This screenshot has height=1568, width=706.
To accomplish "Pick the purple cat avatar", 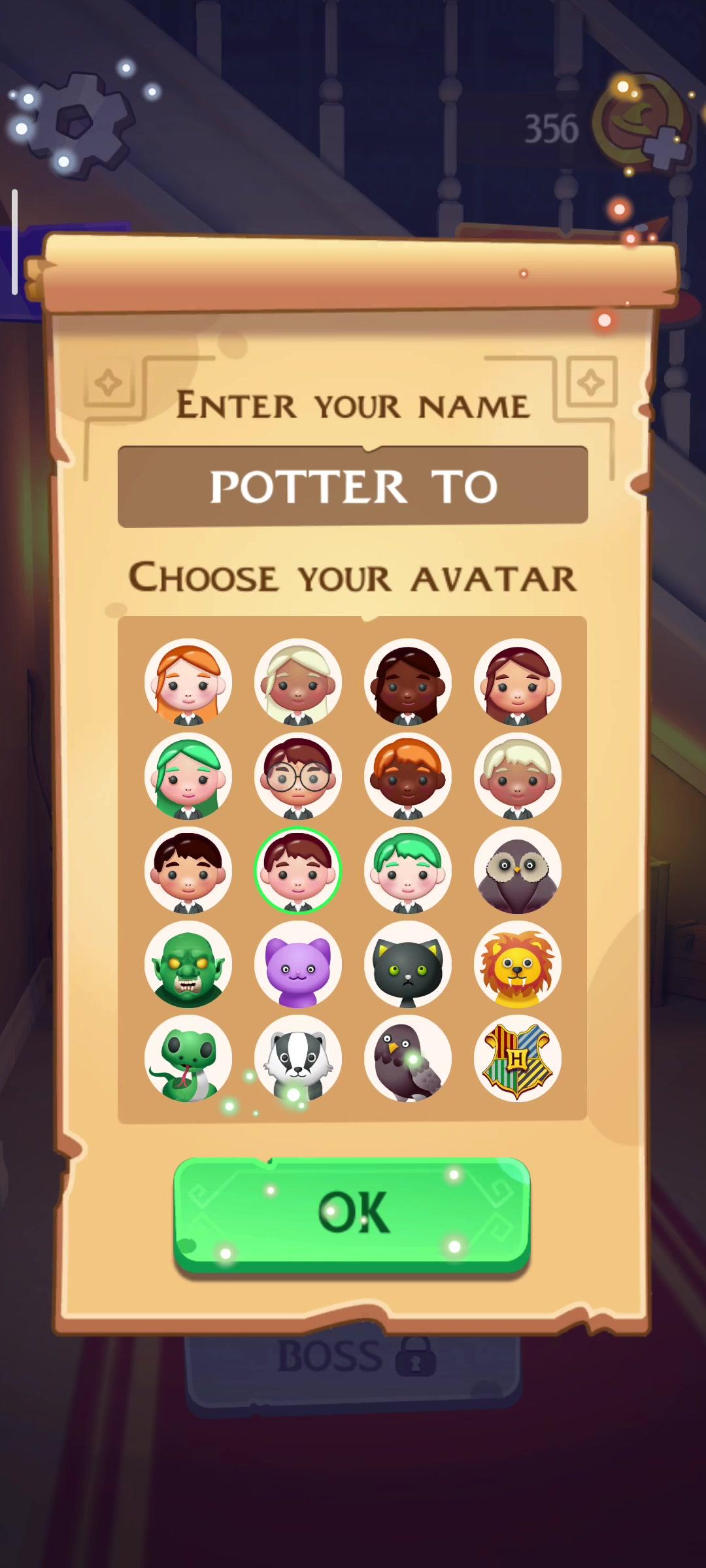I will point(298,964).
